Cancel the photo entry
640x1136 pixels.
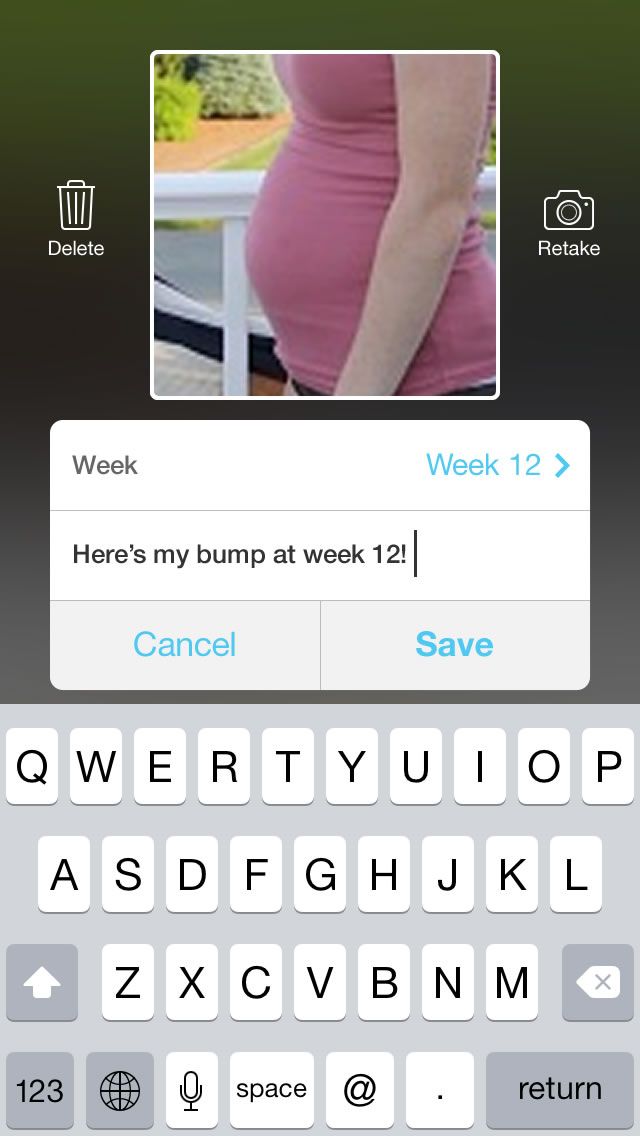click(185, 645)
